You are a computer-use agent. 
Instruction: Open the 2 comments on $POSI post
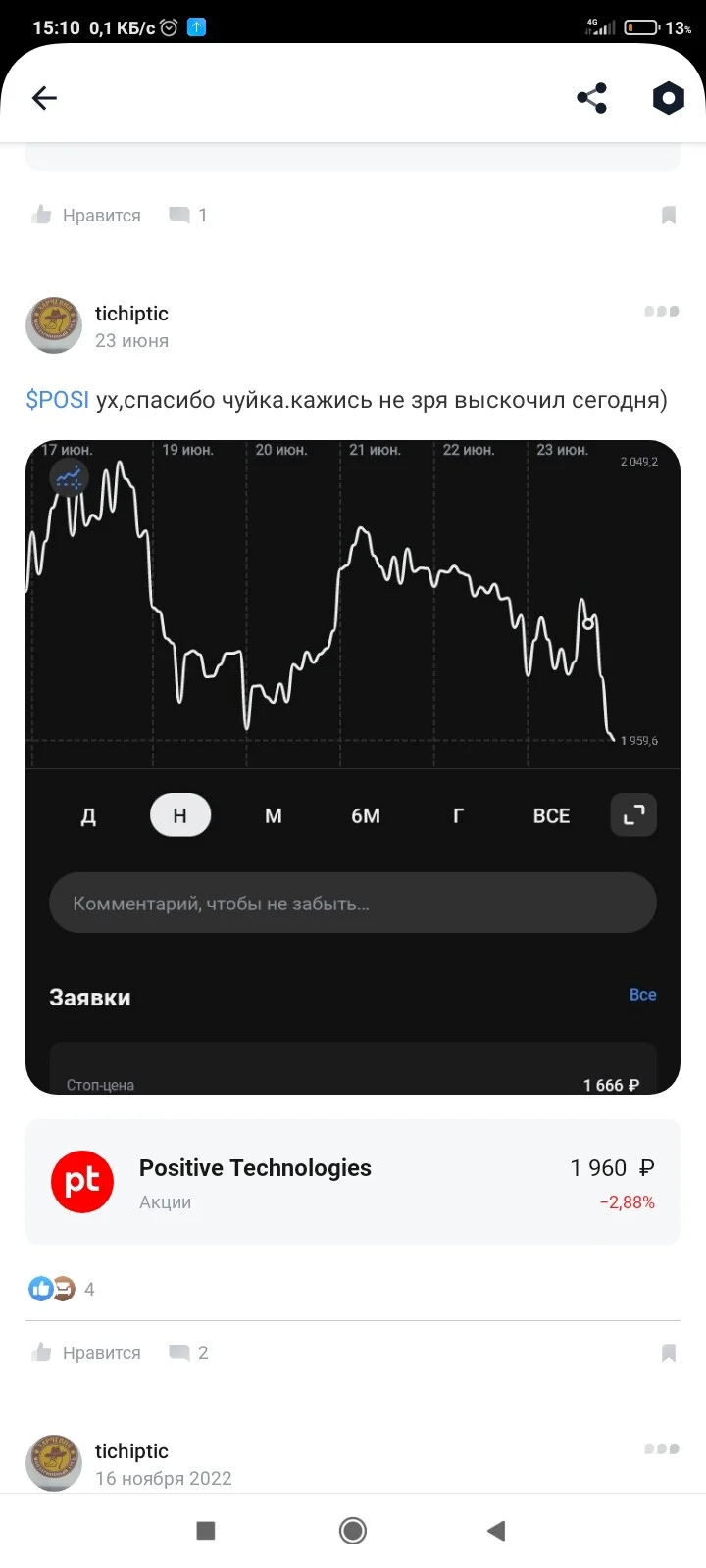(x=188, y=1353)
